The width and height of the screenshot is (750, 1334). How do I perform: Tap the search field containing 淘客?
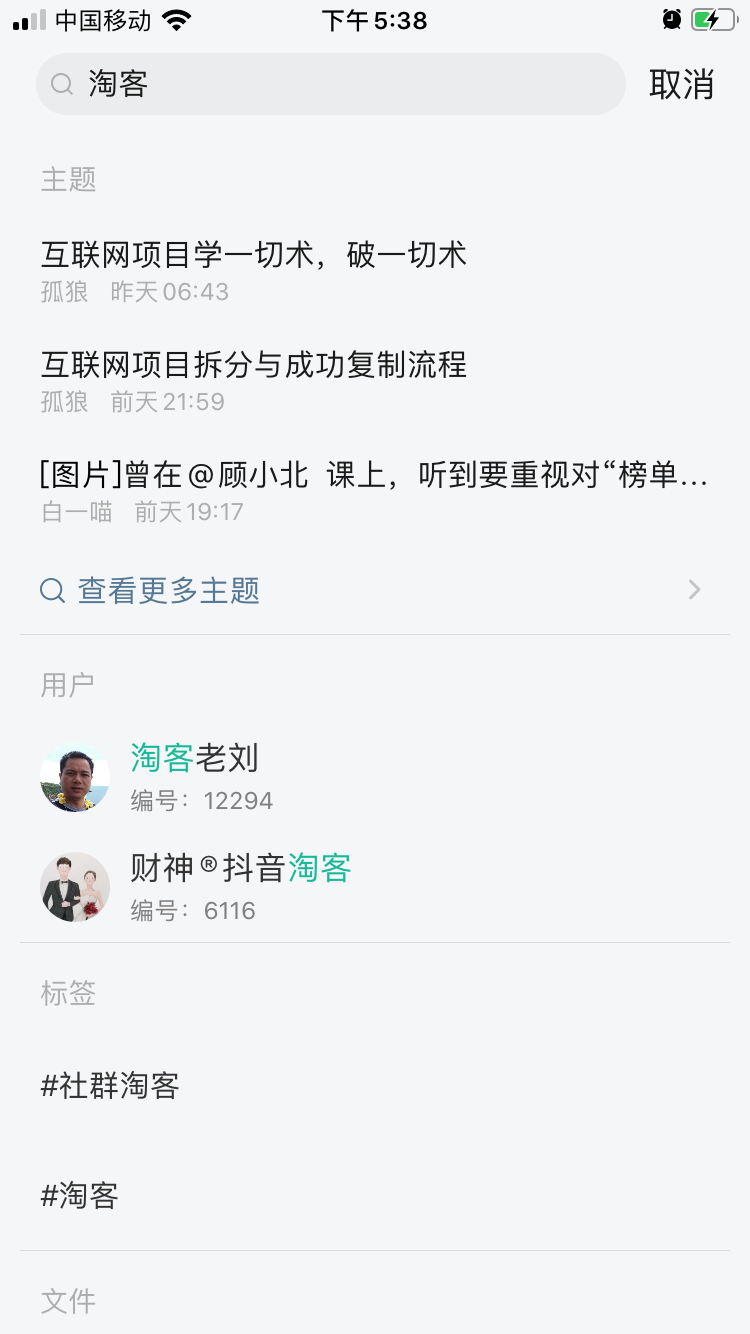click(x=330, y=84)
